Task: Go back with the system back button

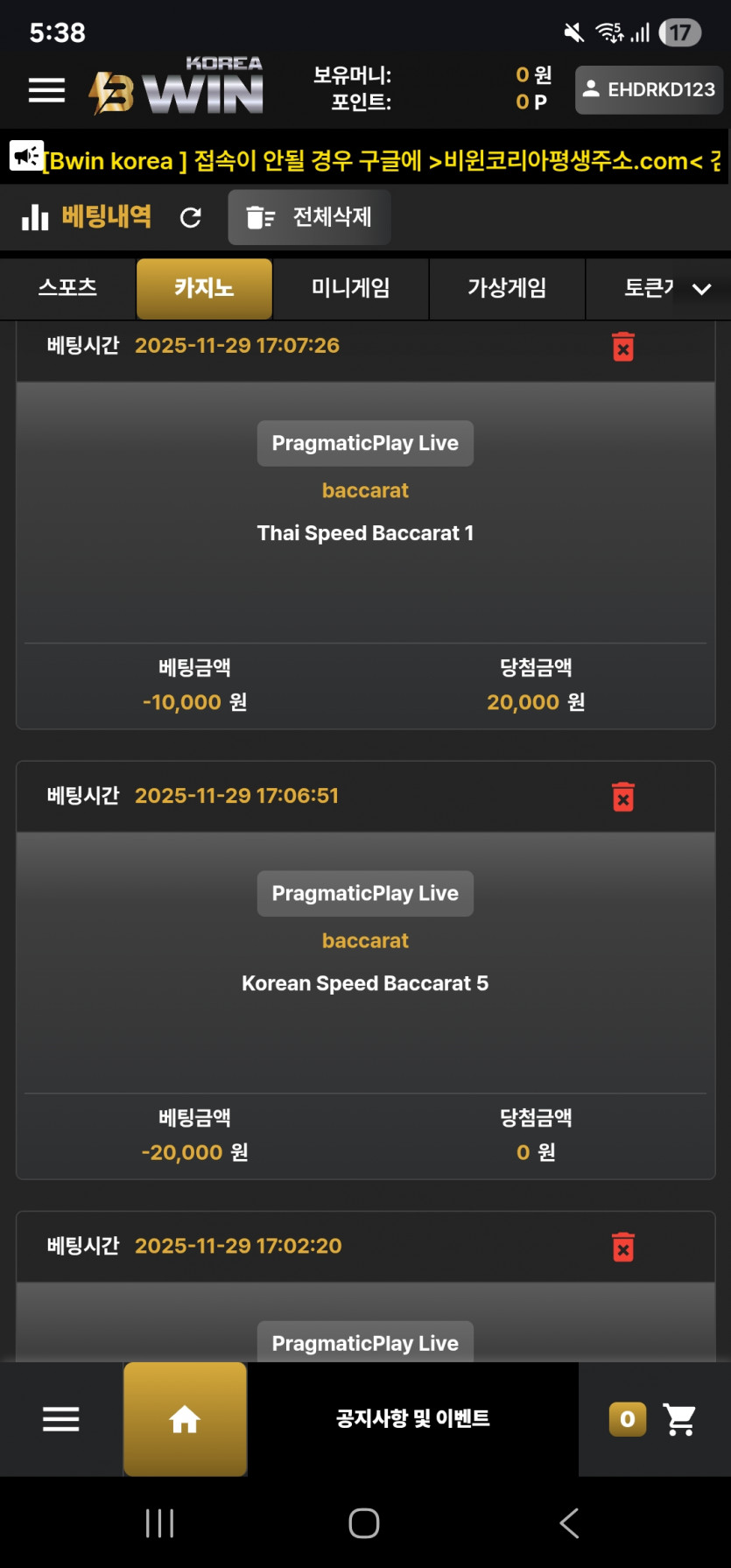Action: (x=569, y=1523)
